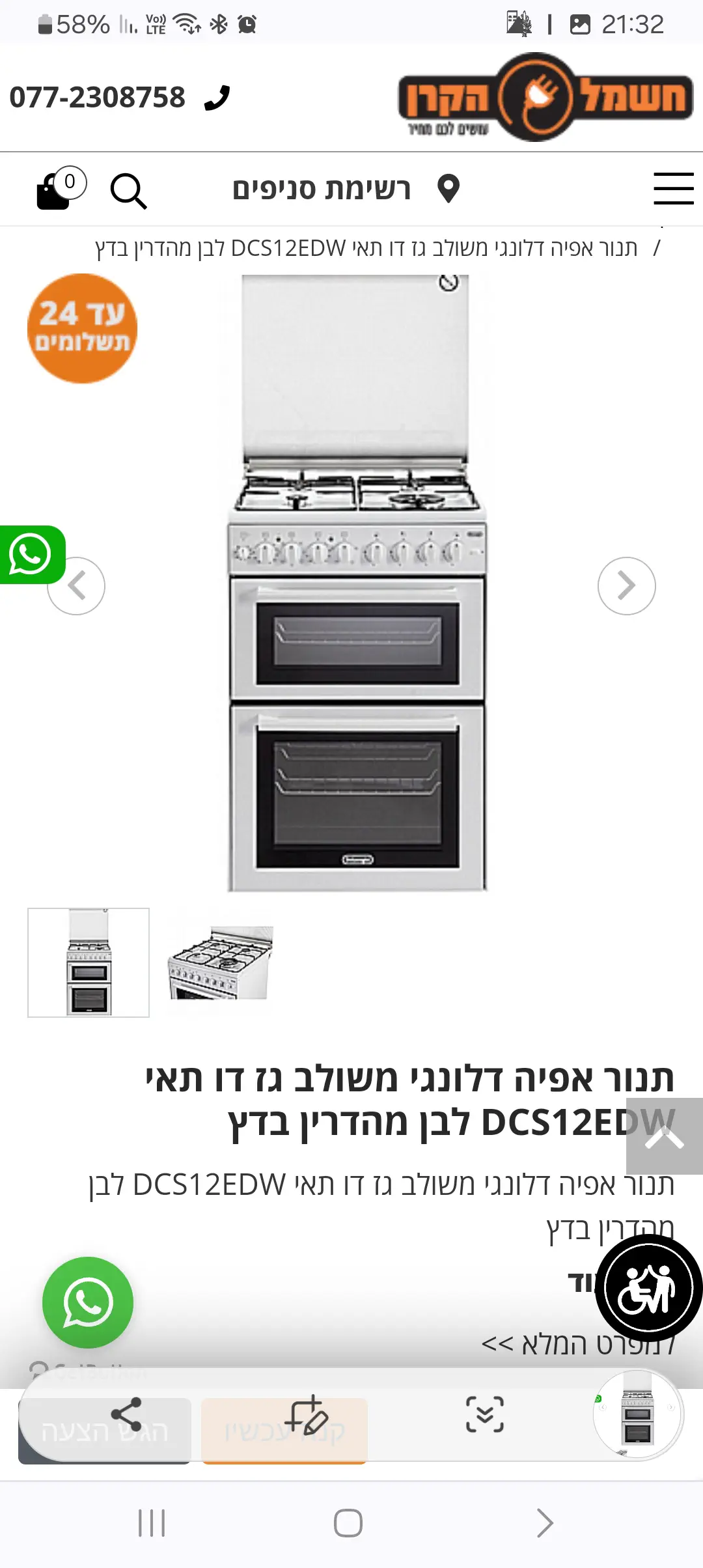The height and width of the screenshot is (1568, 703).
Task: Jump back to top with the arrow
Action: pos(664,1137)
